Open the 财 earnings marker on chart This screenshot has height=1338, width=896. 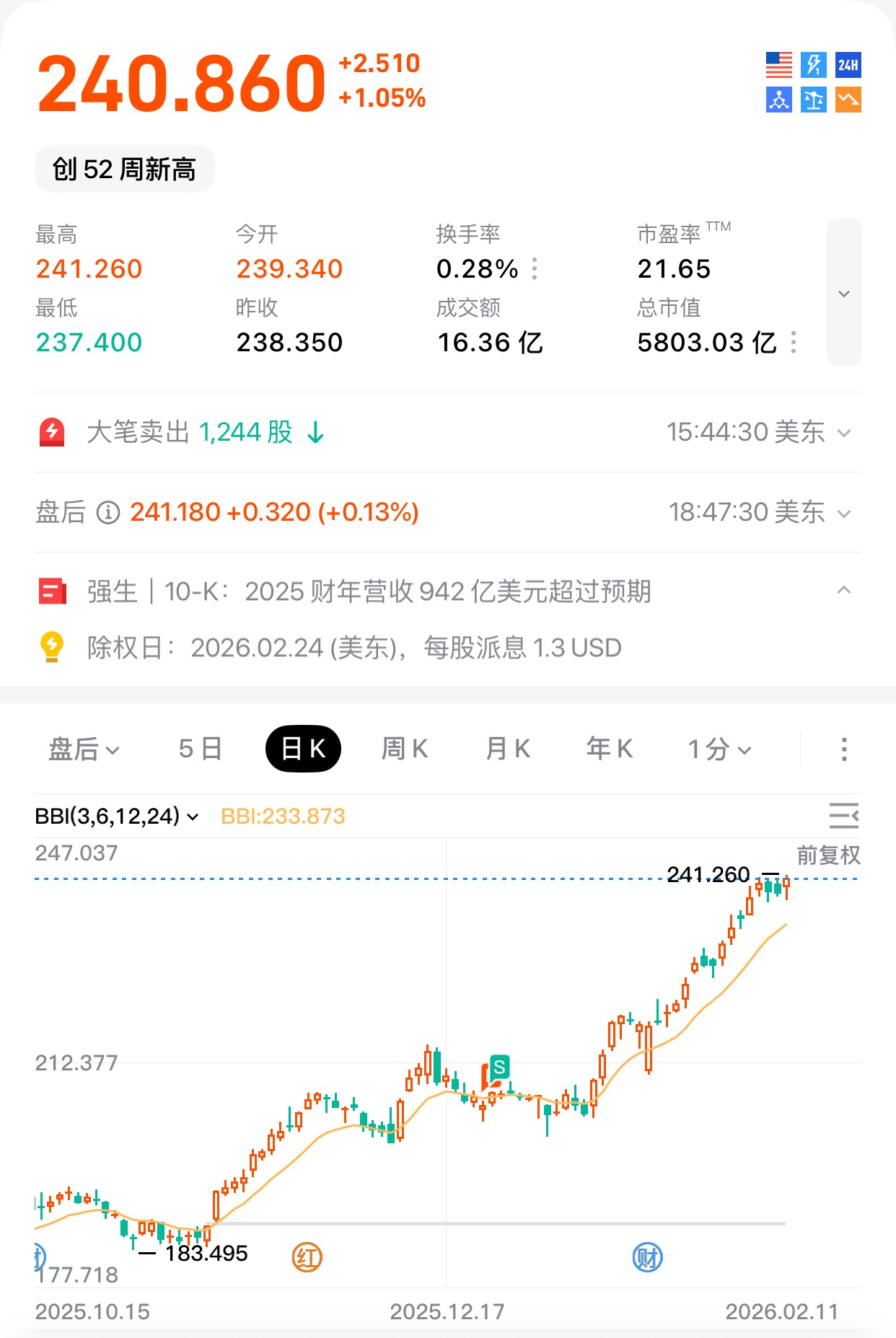pos(647,1258)
